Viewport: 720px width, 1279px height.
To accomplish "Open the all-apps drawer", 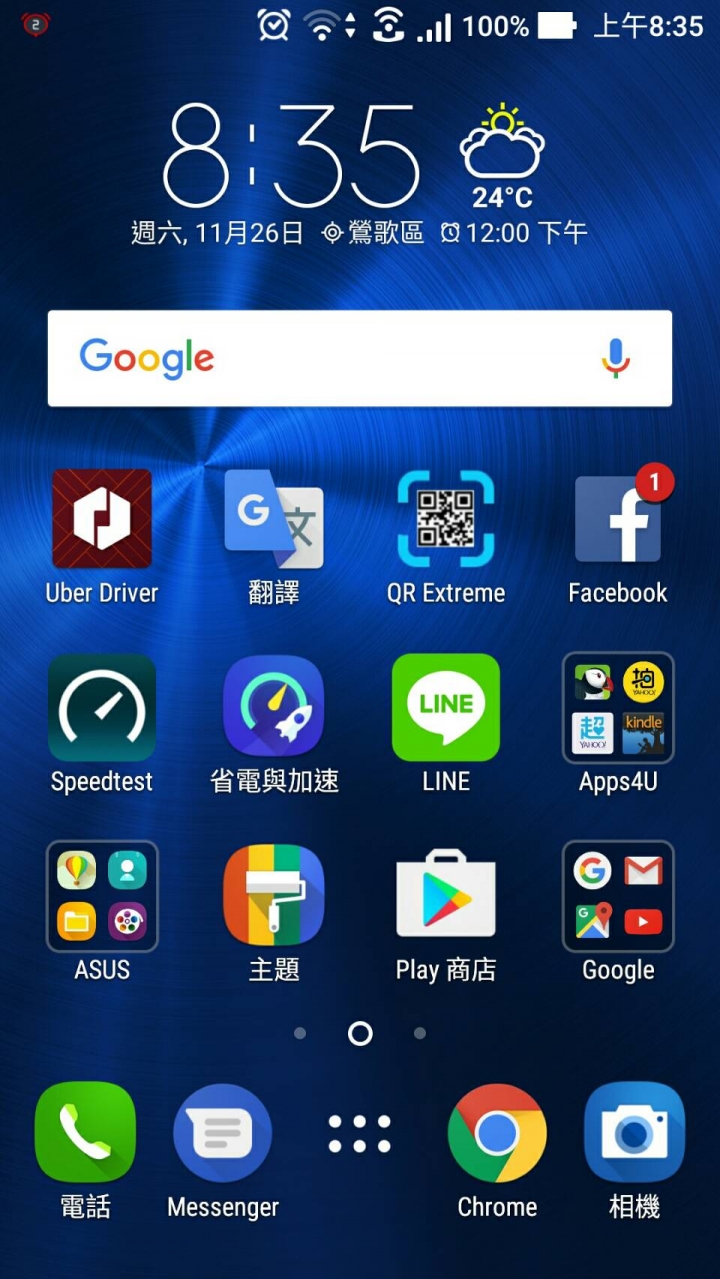I will (x=360, y=1133).
